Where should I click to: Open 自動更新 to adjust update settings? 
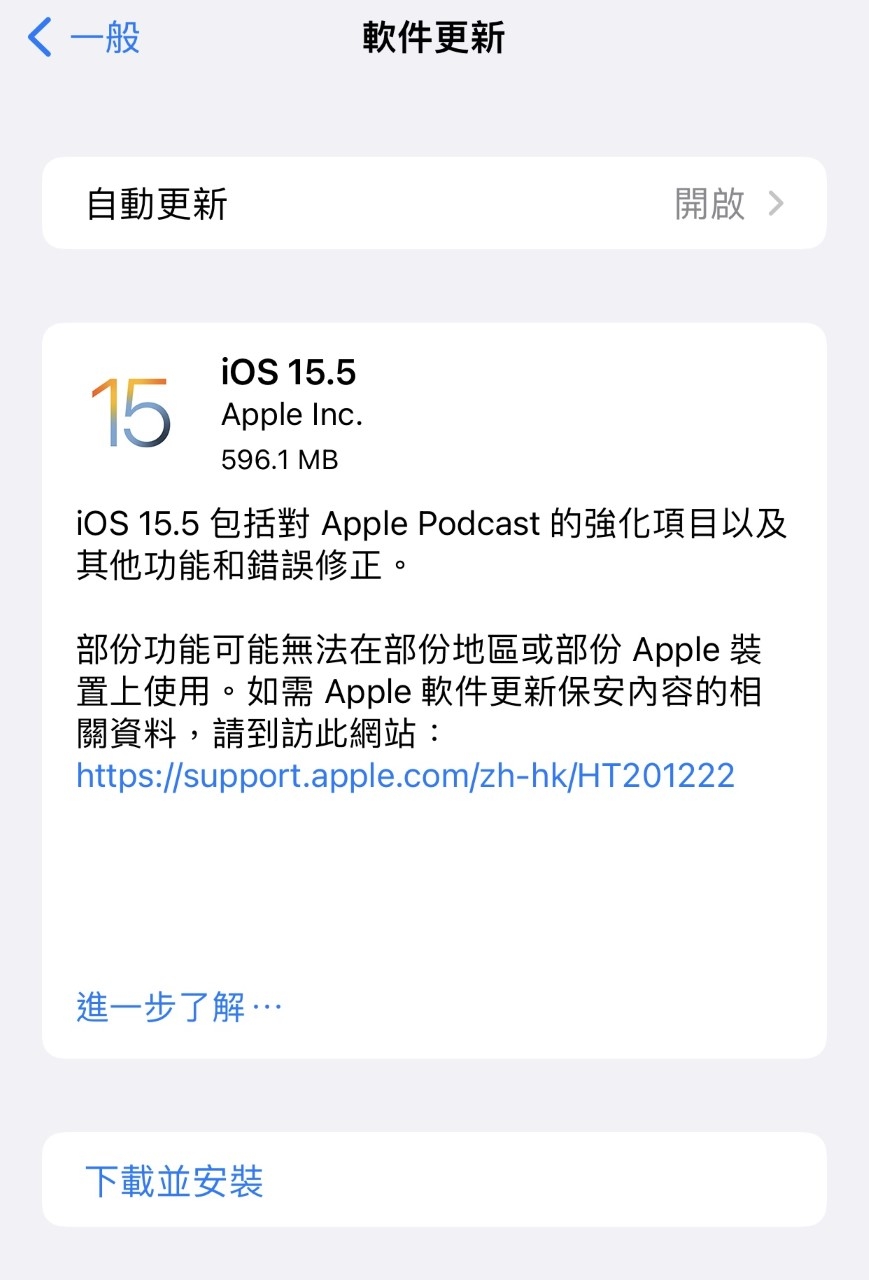tap(434, 203)
